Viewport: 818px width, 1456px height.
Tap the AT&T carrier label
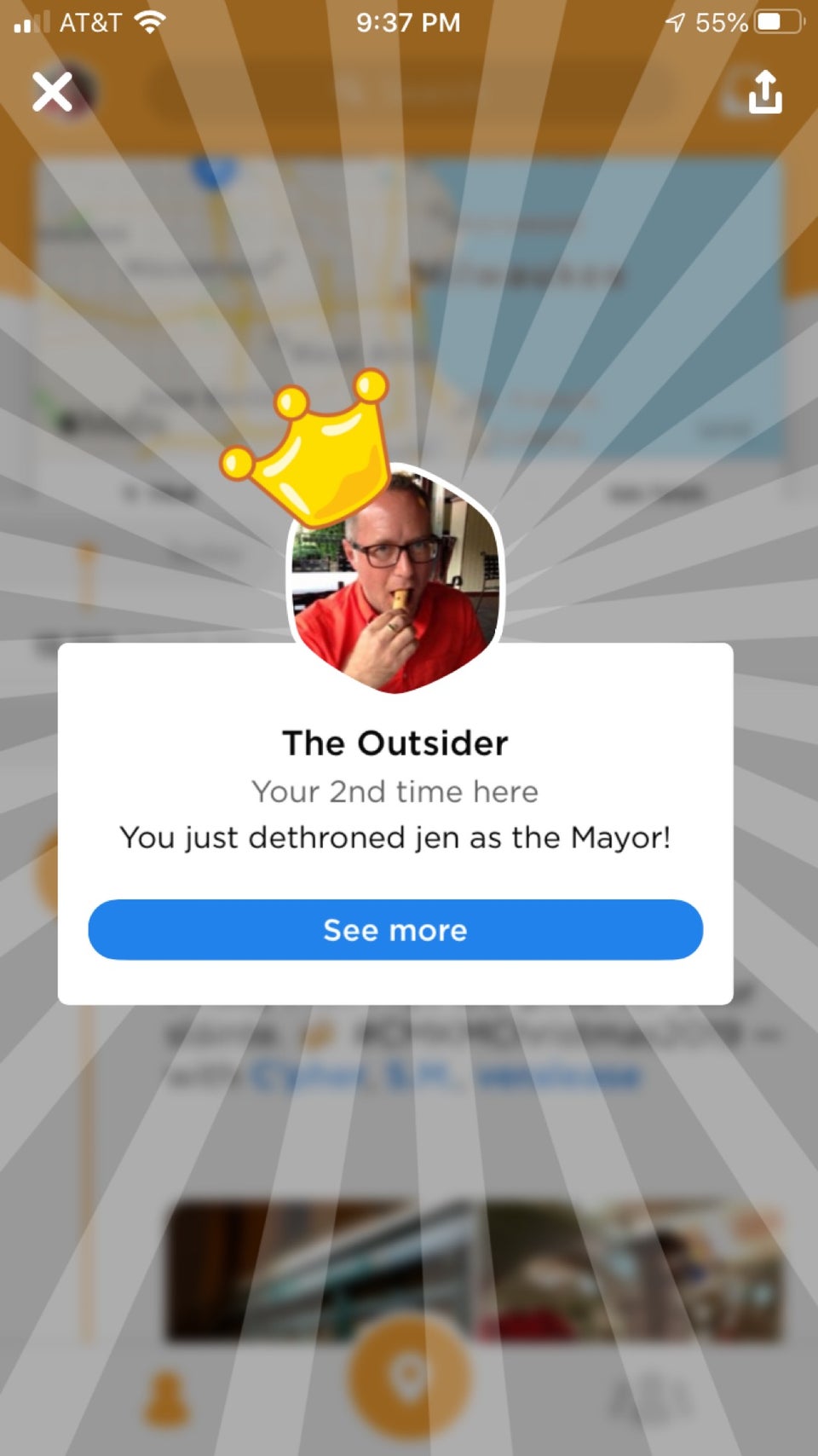coord(89,23)
